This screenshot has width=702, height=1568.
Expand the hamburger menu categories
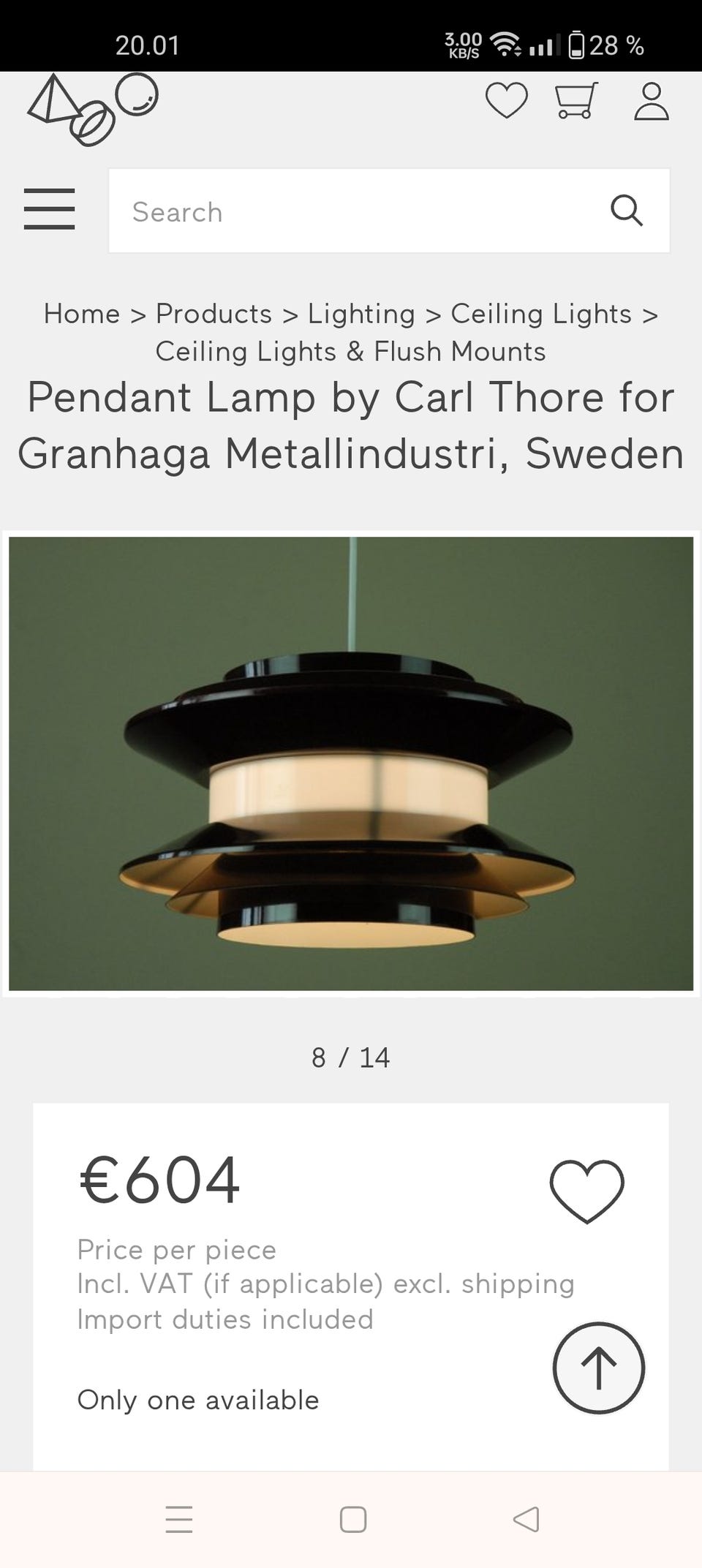tap(49, 211)
